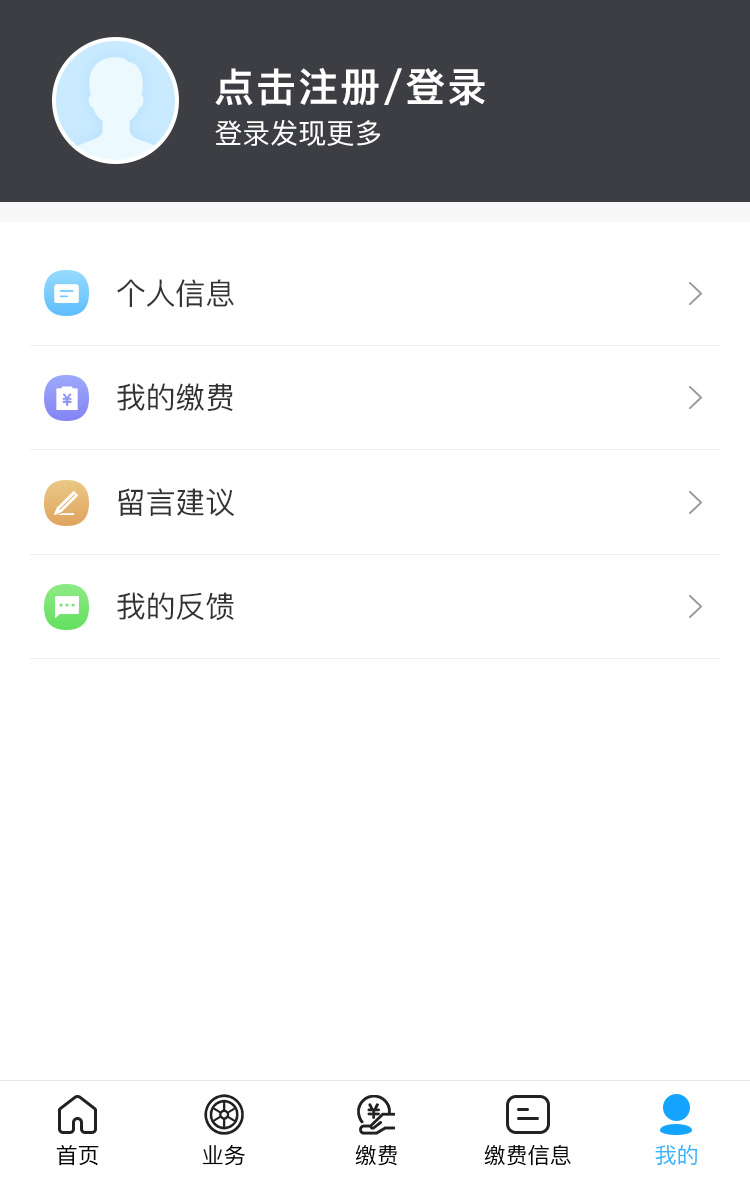Open 留言建议 row
Viewport: 750px width, 1180px height.
[x=375, y=502]
